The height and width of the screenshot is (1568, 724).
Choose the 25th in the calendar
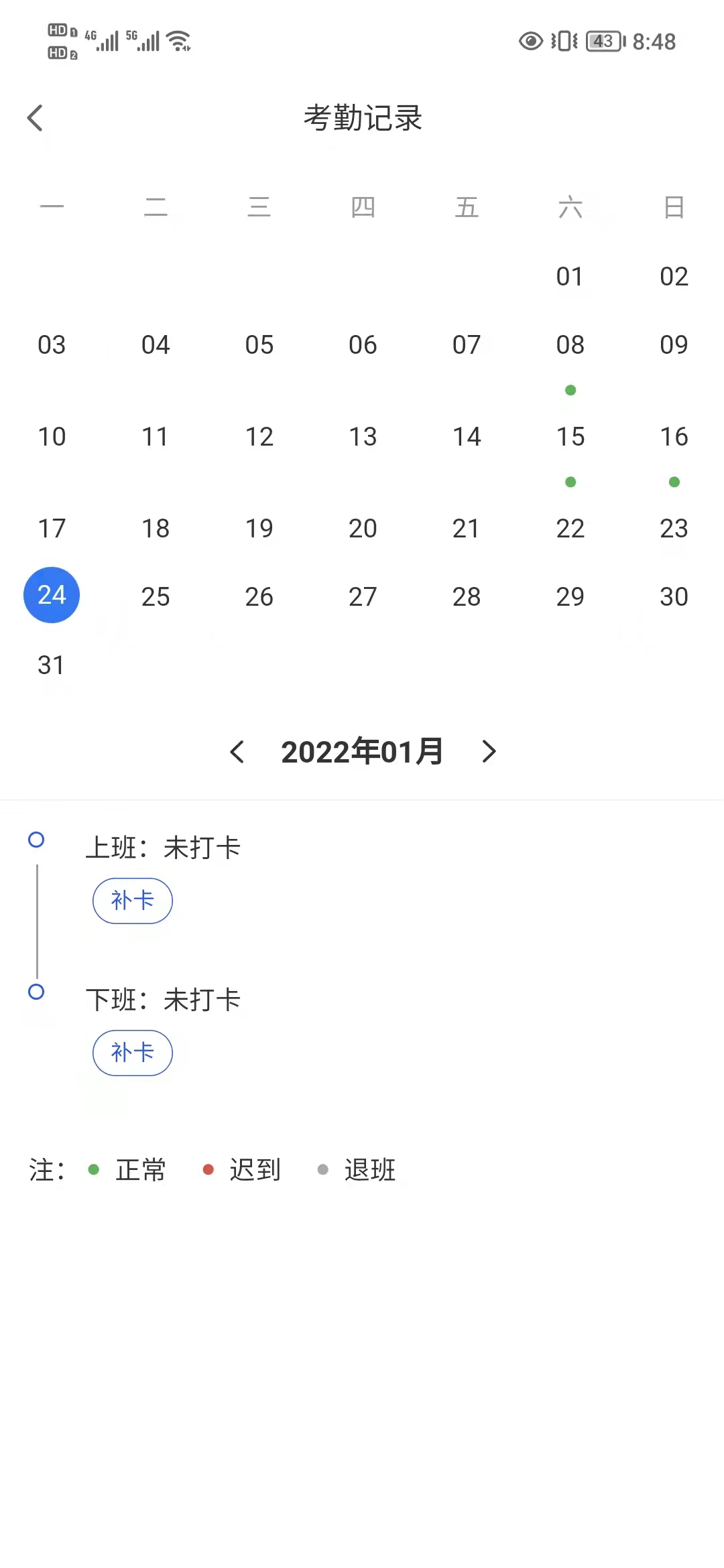(156, 596)
